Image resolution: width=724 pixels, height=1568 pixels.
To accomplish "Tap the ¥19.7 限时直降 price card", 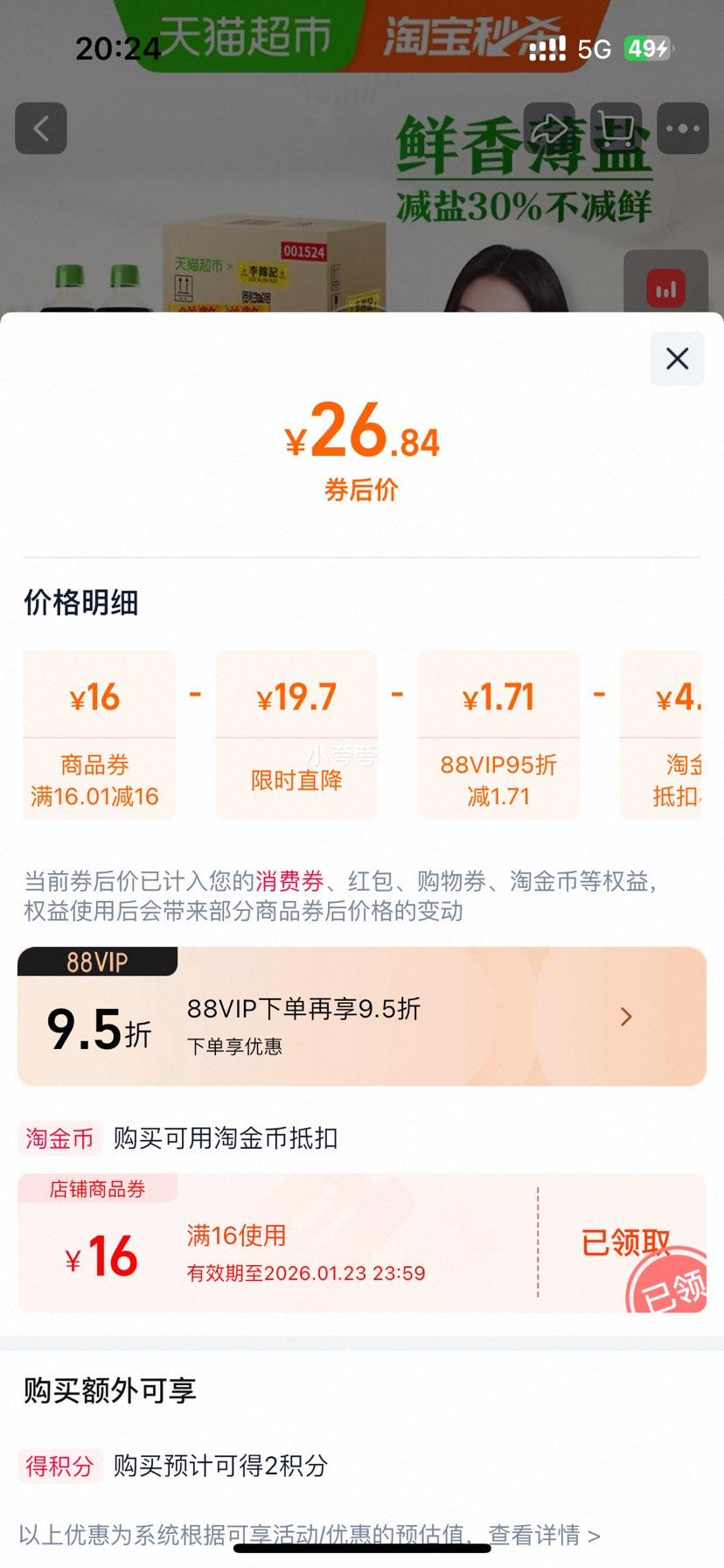I will click(296, 735).
